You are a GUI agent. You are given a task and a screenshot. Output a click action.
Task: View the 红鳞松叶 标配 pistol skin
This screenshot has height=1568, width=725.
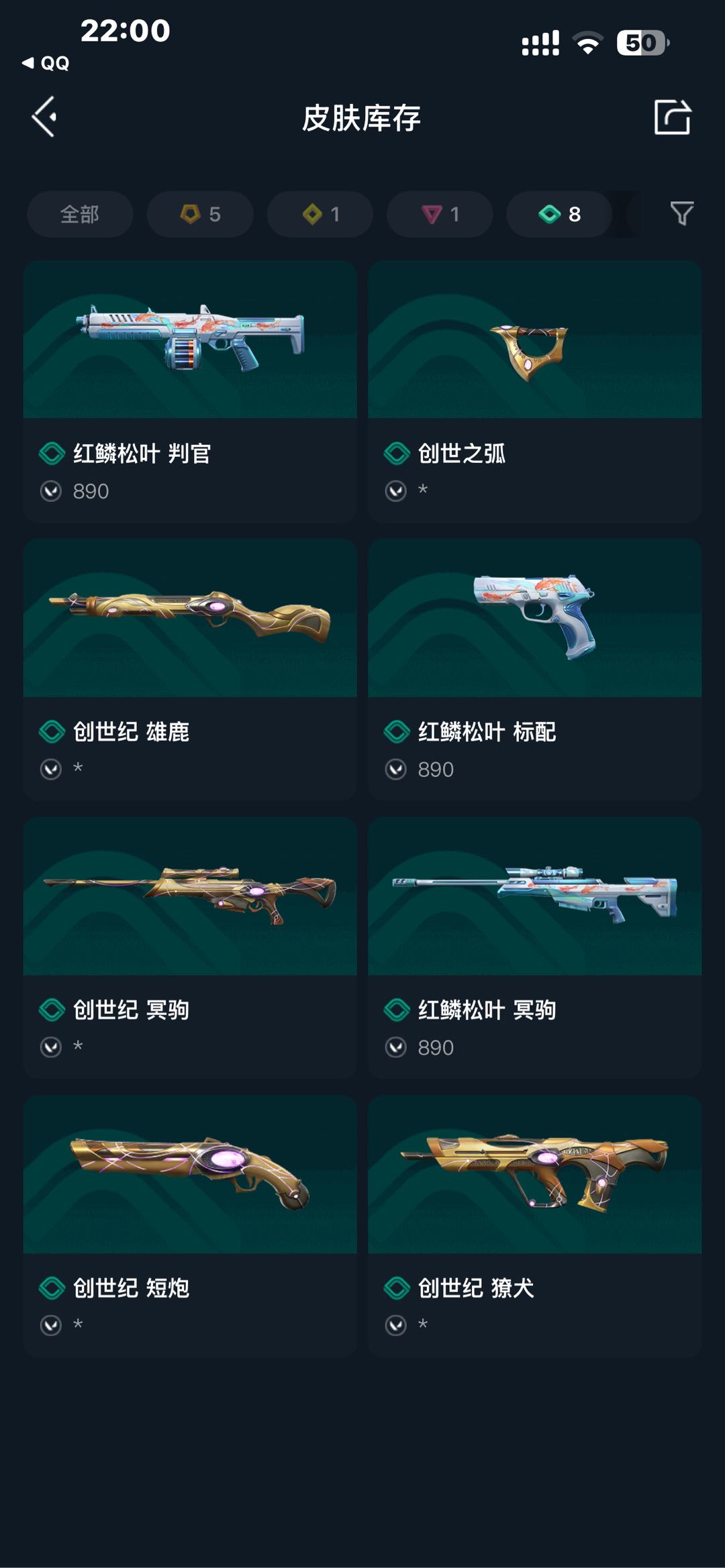pos(534,669)
